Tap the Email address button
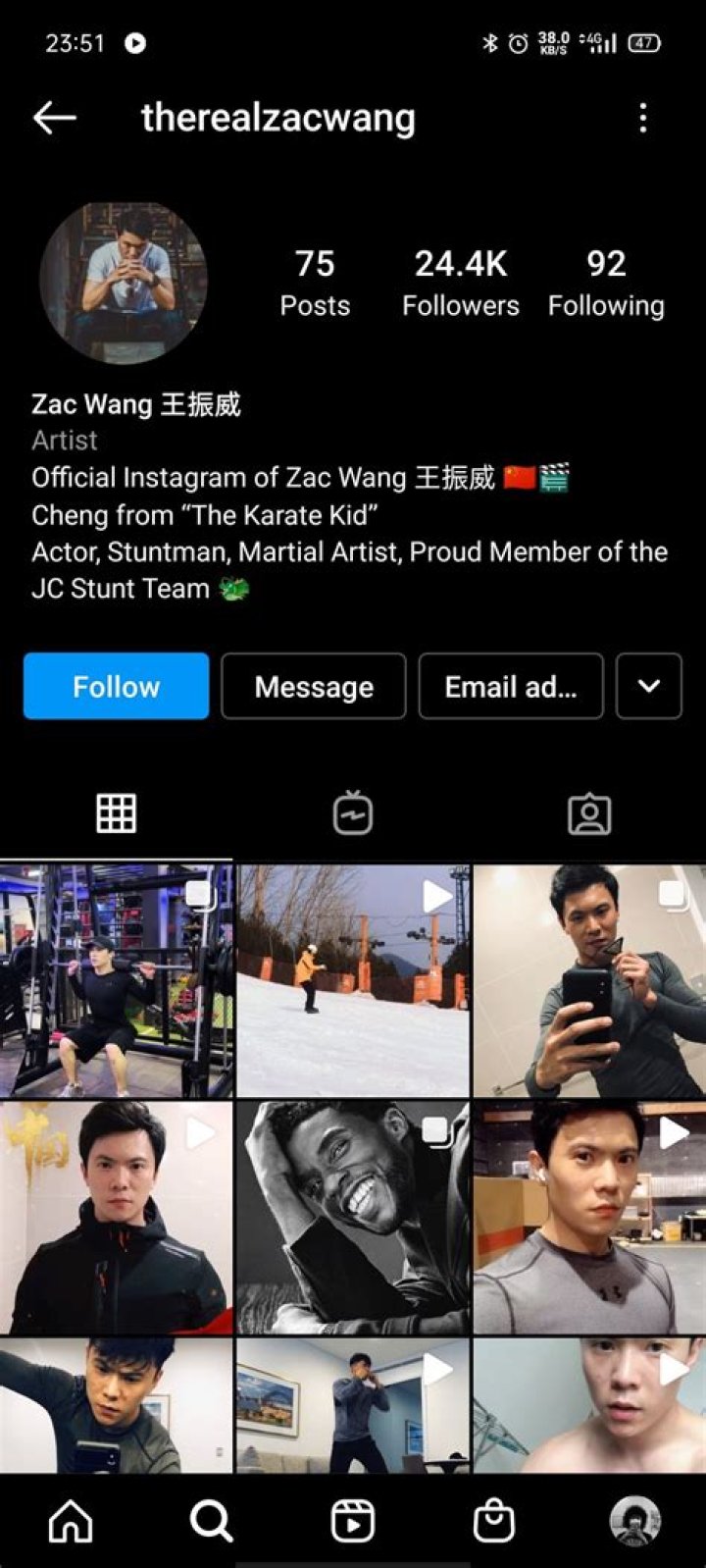The image size is (706, 1568). coord(510,686)
